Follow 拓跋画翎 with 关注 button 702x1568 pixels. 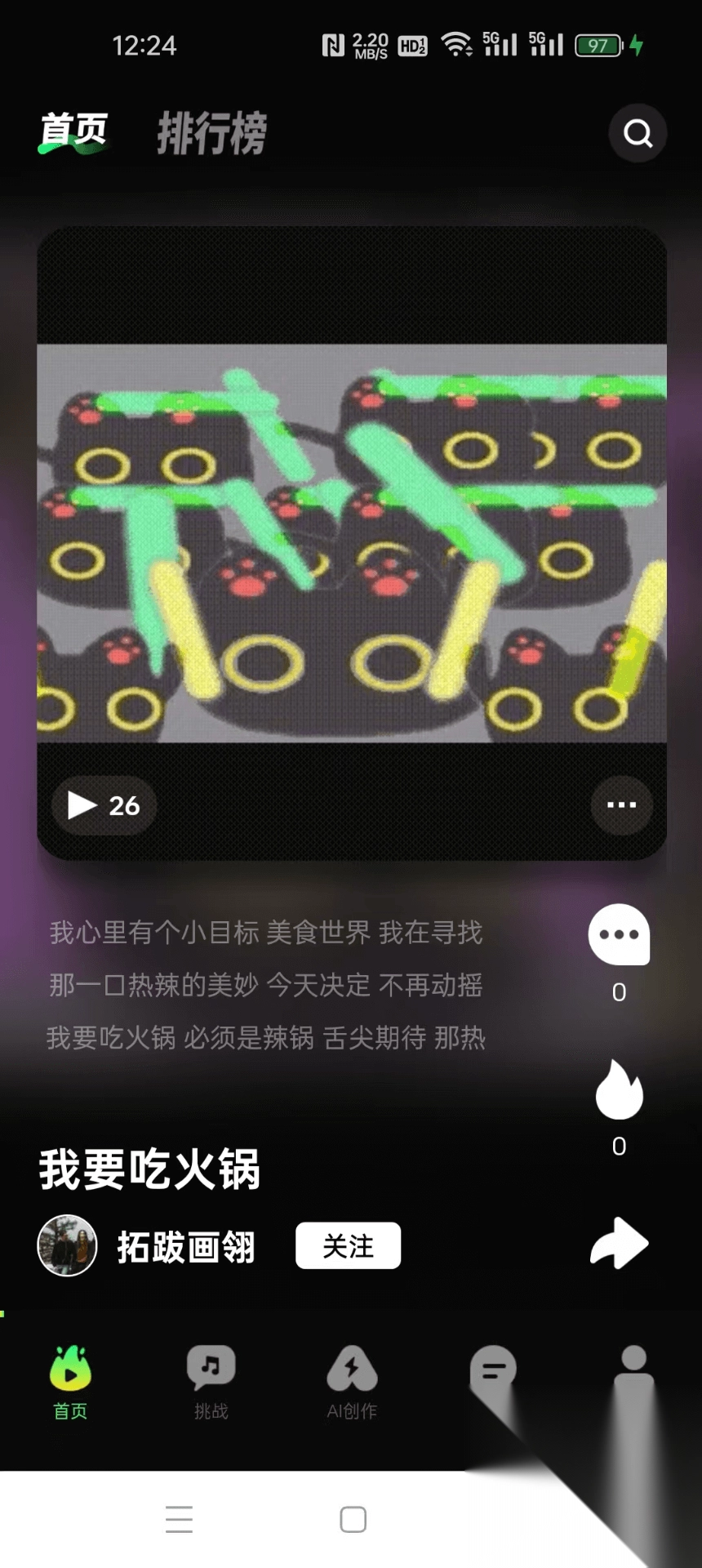[x=348, y=1245]
